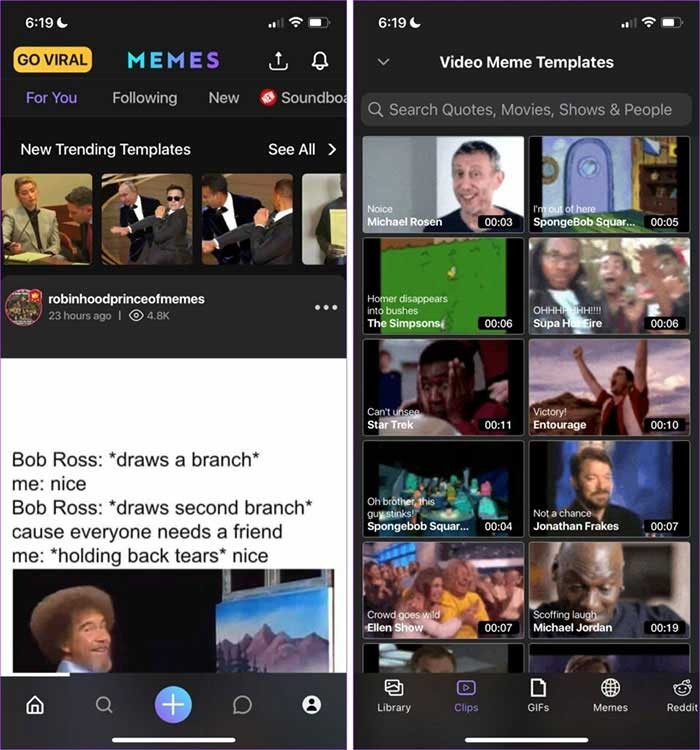The height and width of the screenshot is (750, 700).
Task: Open the Jonathan Frakes Not a chance clip
Action: point(609,488)
